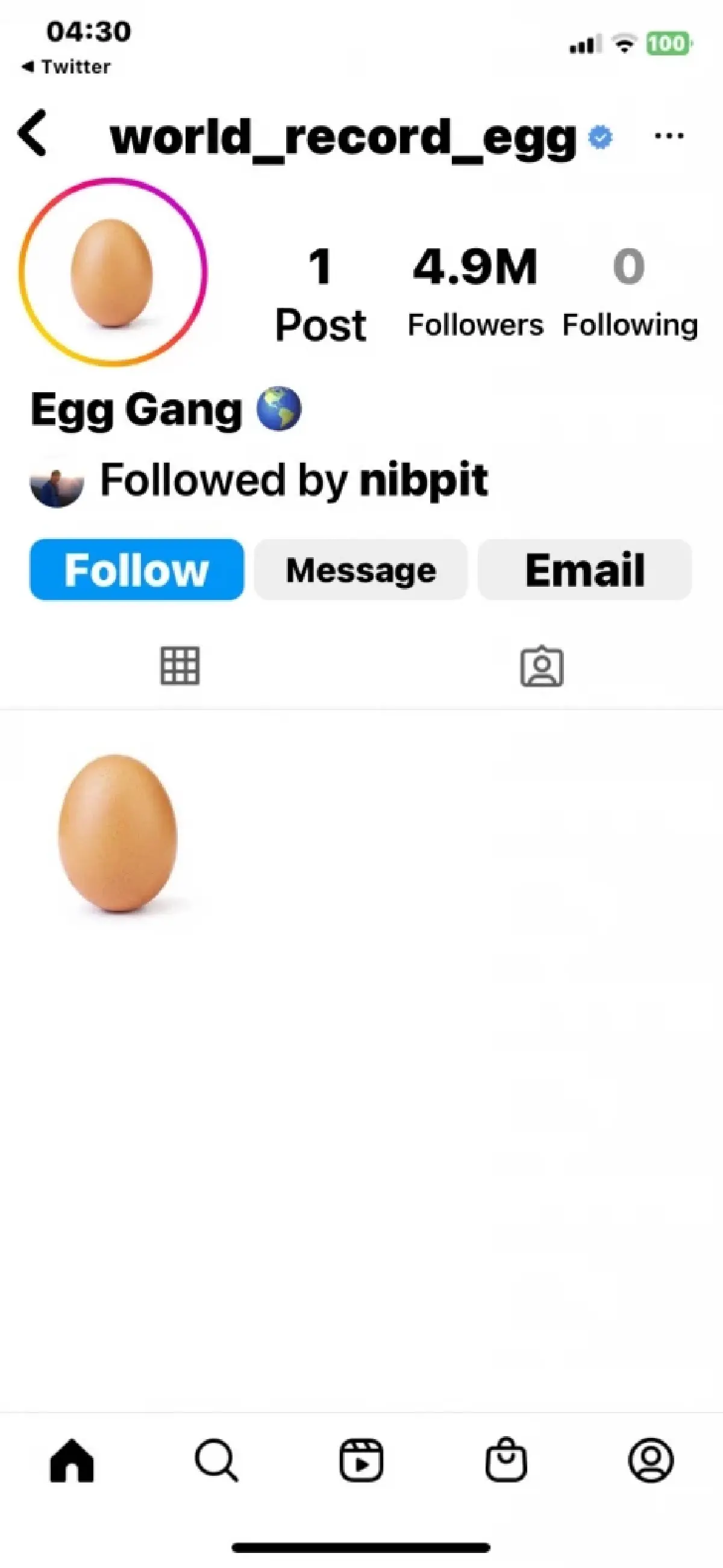Message the world_record_egg account
Viewport: 723px width, 1568px height.
tap(361, 570)
